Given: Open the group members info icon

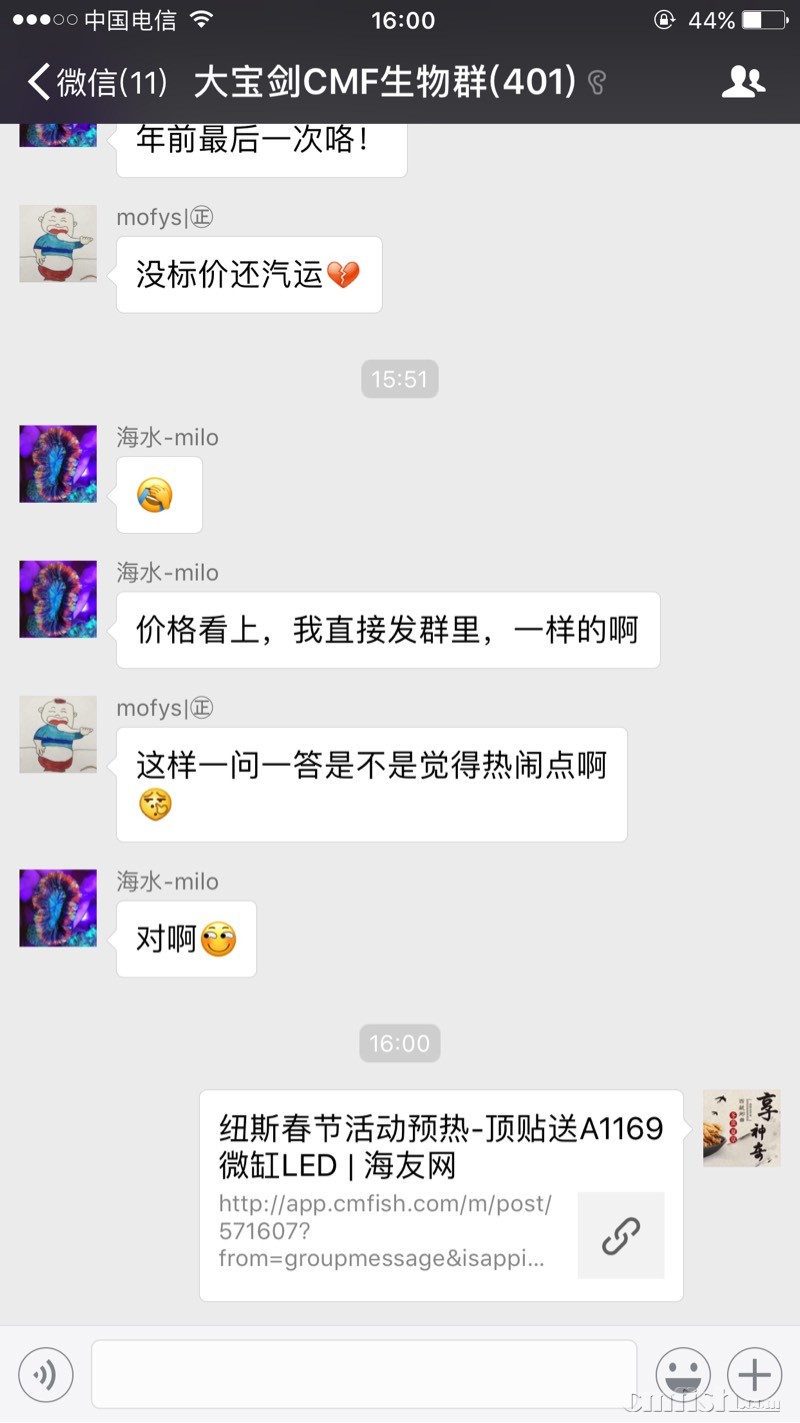Looking at the screenshot, I should pos(743,83).
